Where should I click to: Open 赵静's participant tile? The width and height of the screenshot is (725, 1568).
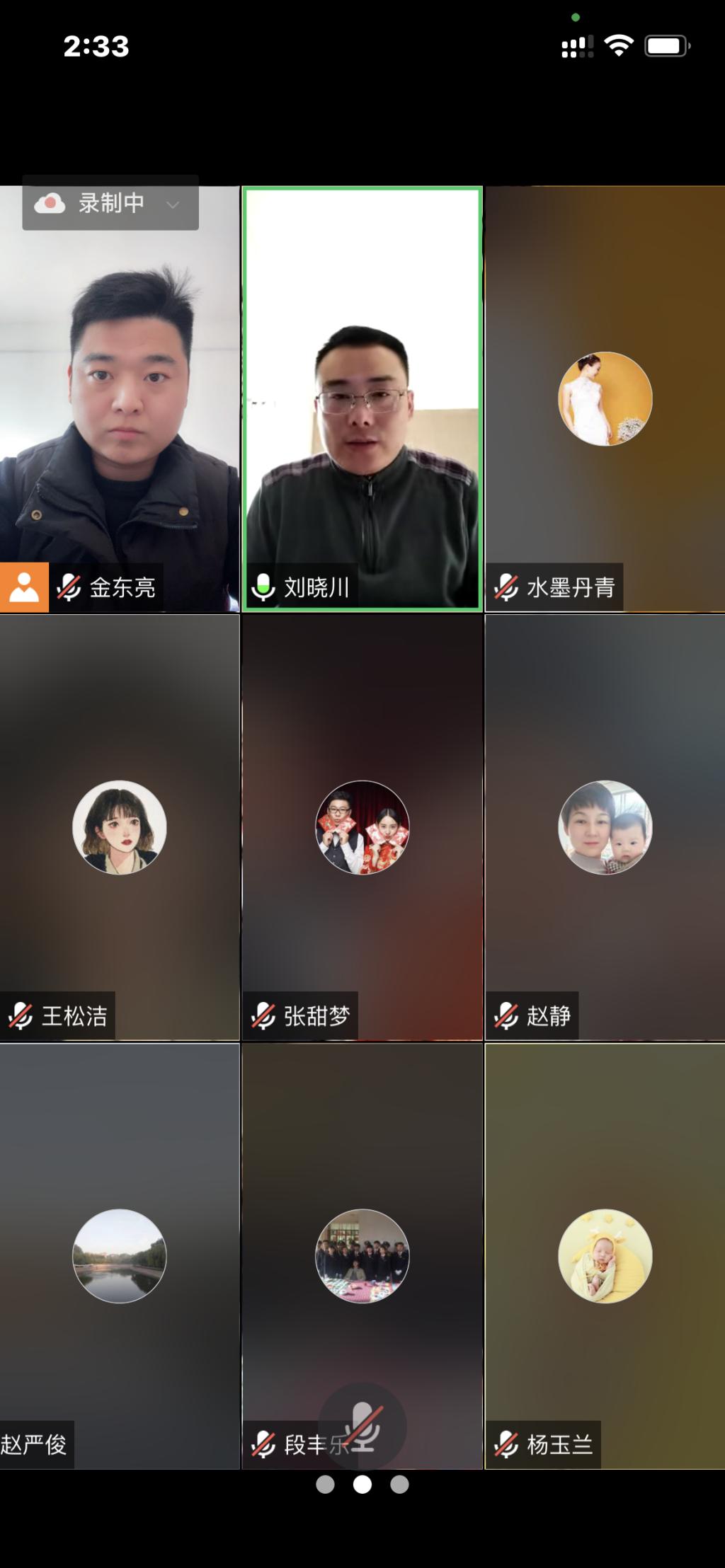pyautogui.click(x=605, y=827)
